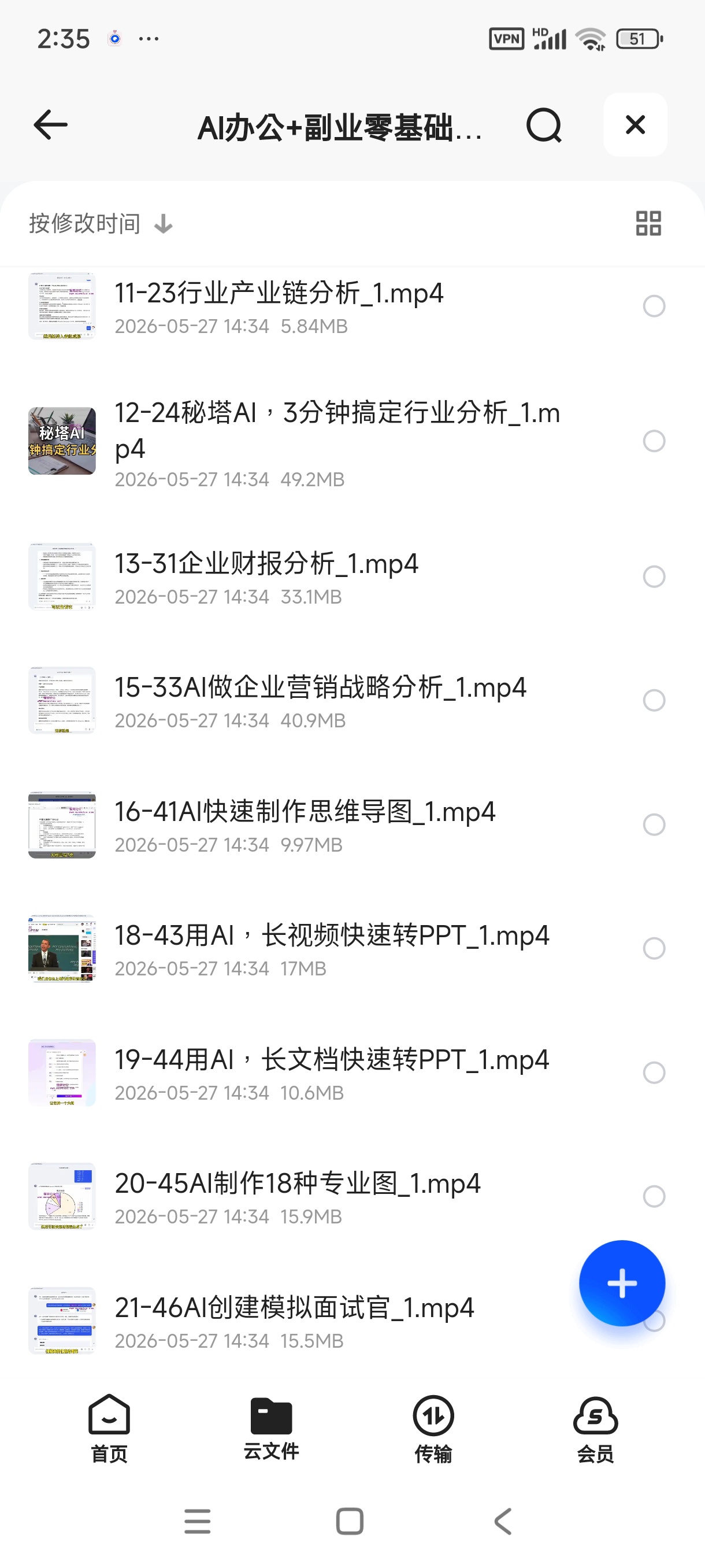The image size is (705, 1568).
Task: Tap the blue plus floating button
Action: [x=622, y=1283]
